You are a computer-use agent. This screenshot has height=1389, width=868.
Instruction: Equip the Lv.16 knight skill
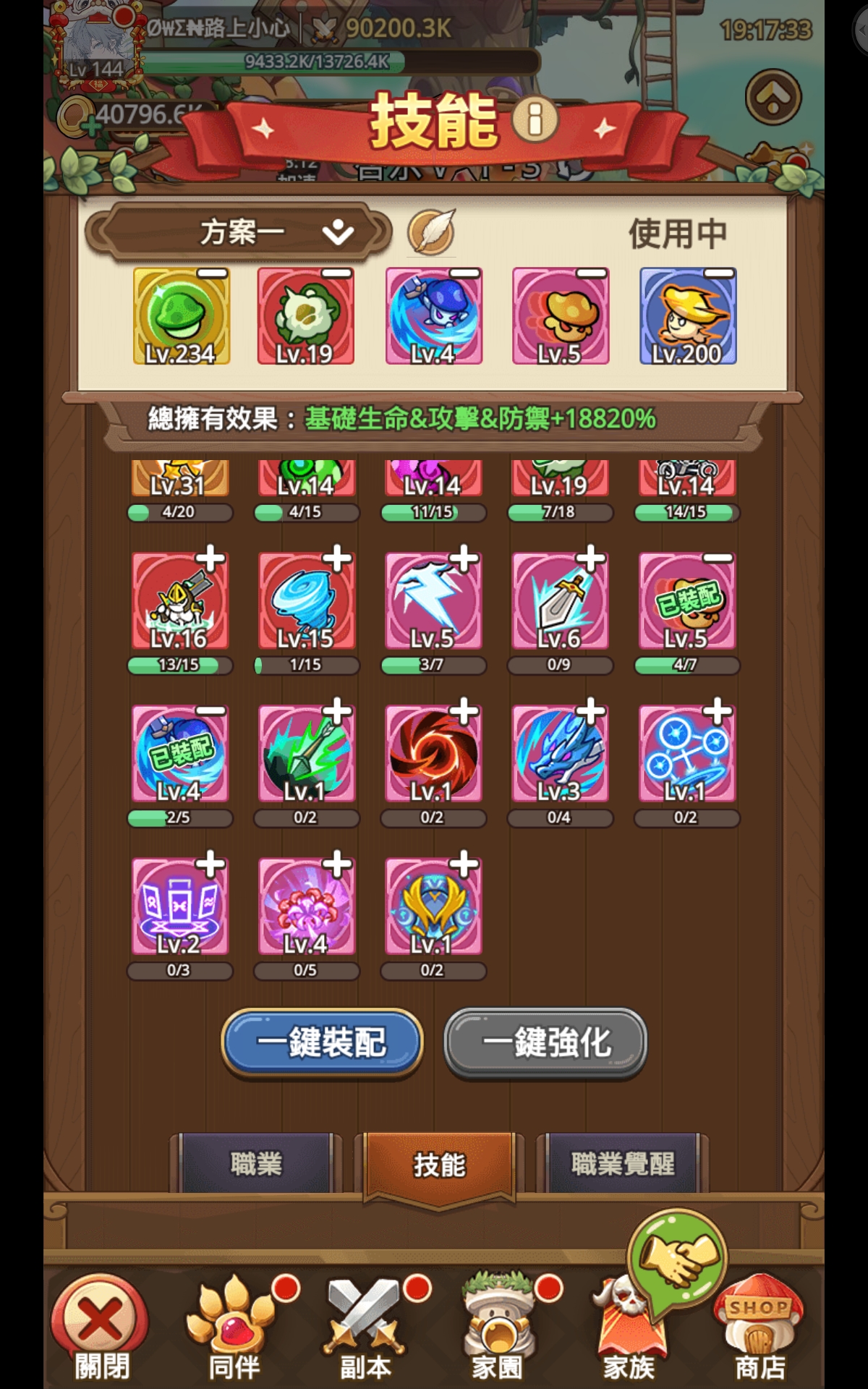(x=210, y=559)
